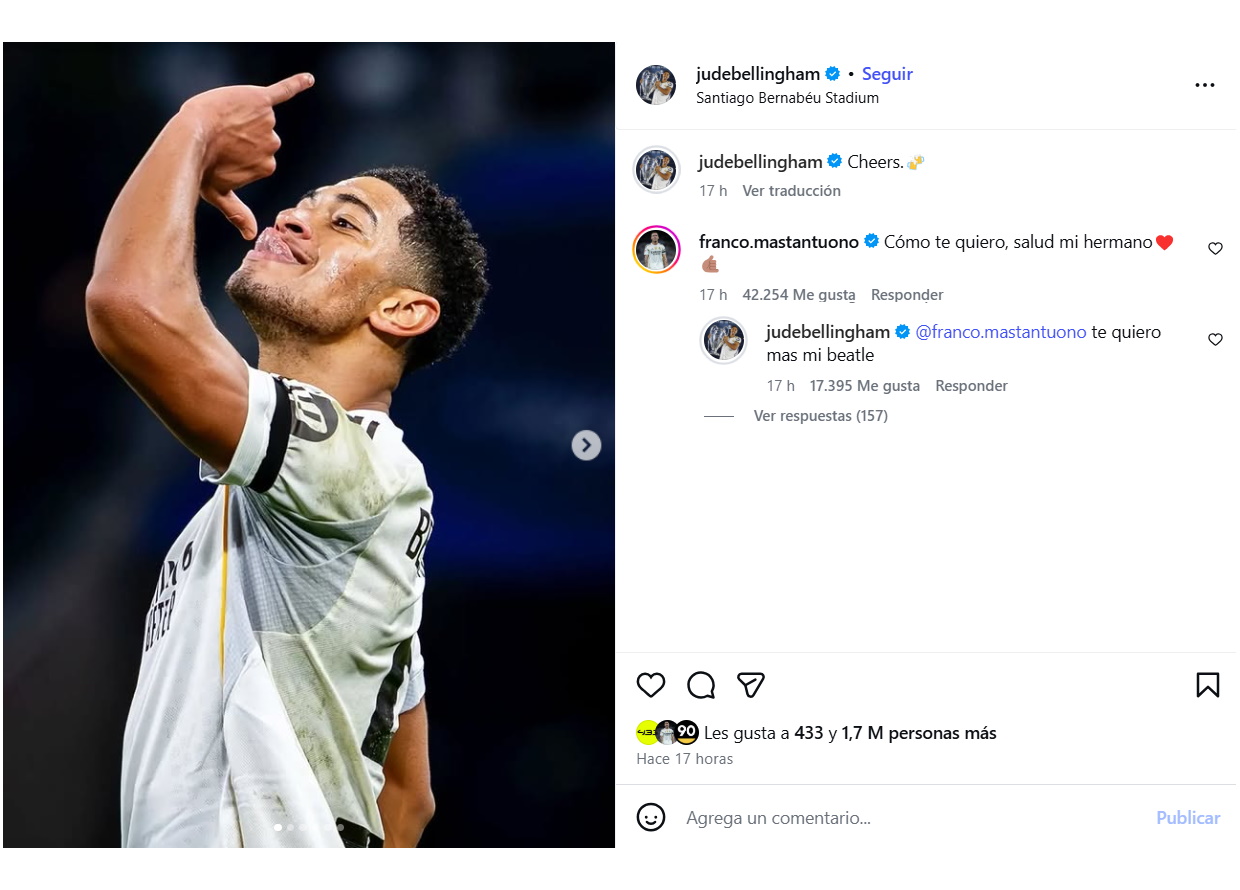Viewport: 1240px width, 890px height.
Task: Open the emoji picker for comments
Action: (651, 818)
